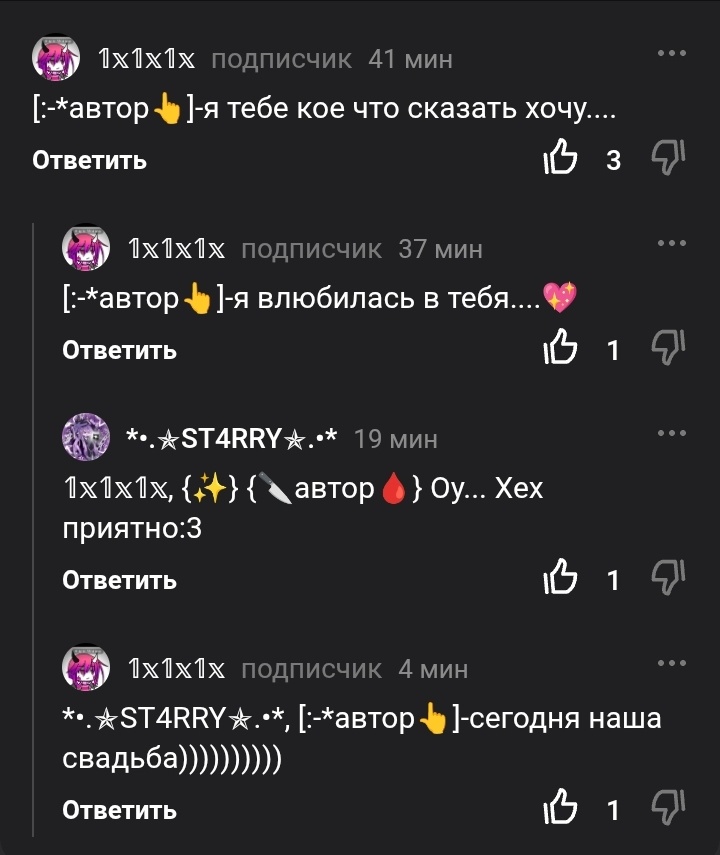
Task: Open ST4RRY's profile avatar
Action: pos(87,438)
